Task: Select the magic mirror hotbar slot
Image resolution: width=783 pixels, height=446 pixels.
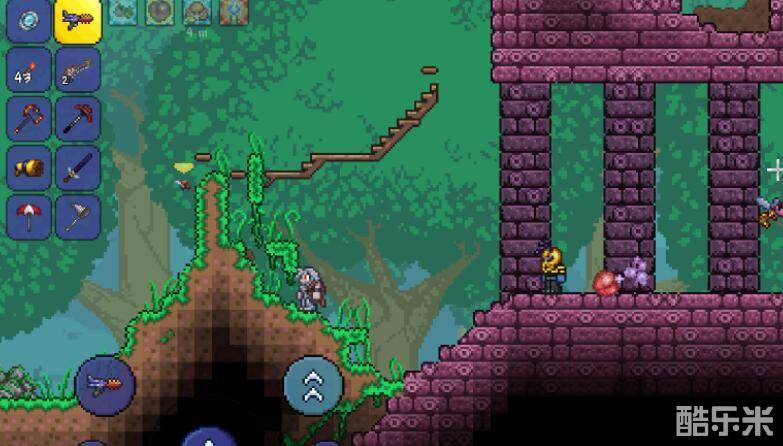Action: (x=29, y=21)
